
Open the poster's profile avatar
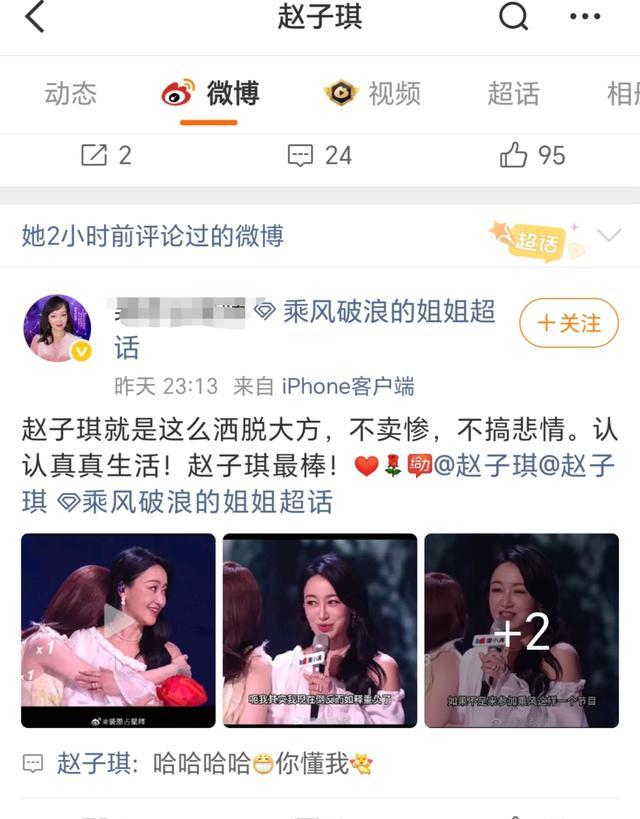pyautogui.click(x=57, y=327)
